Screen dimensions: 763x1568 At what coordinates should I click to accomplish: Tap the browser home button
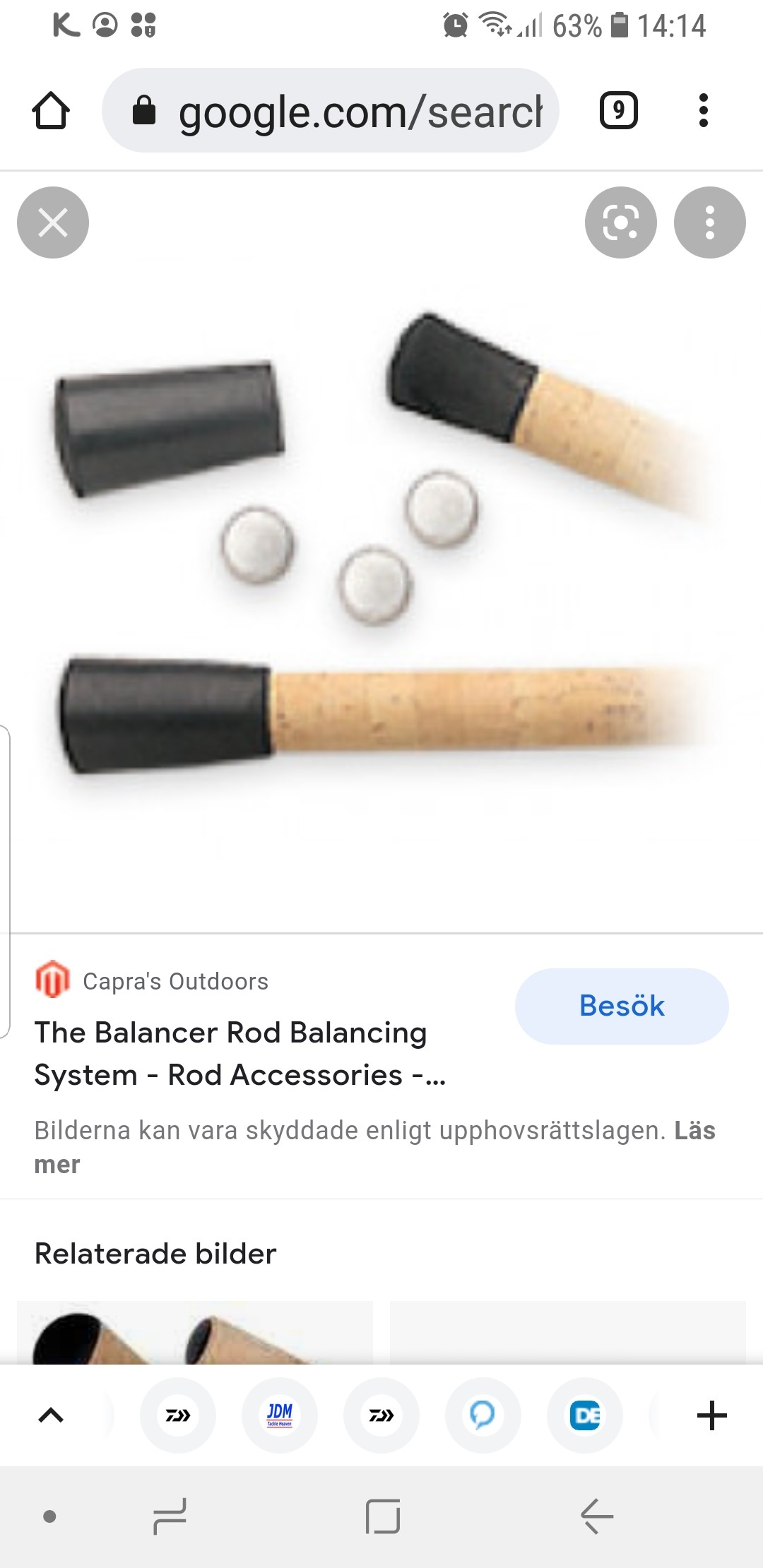tap(51, 111)
